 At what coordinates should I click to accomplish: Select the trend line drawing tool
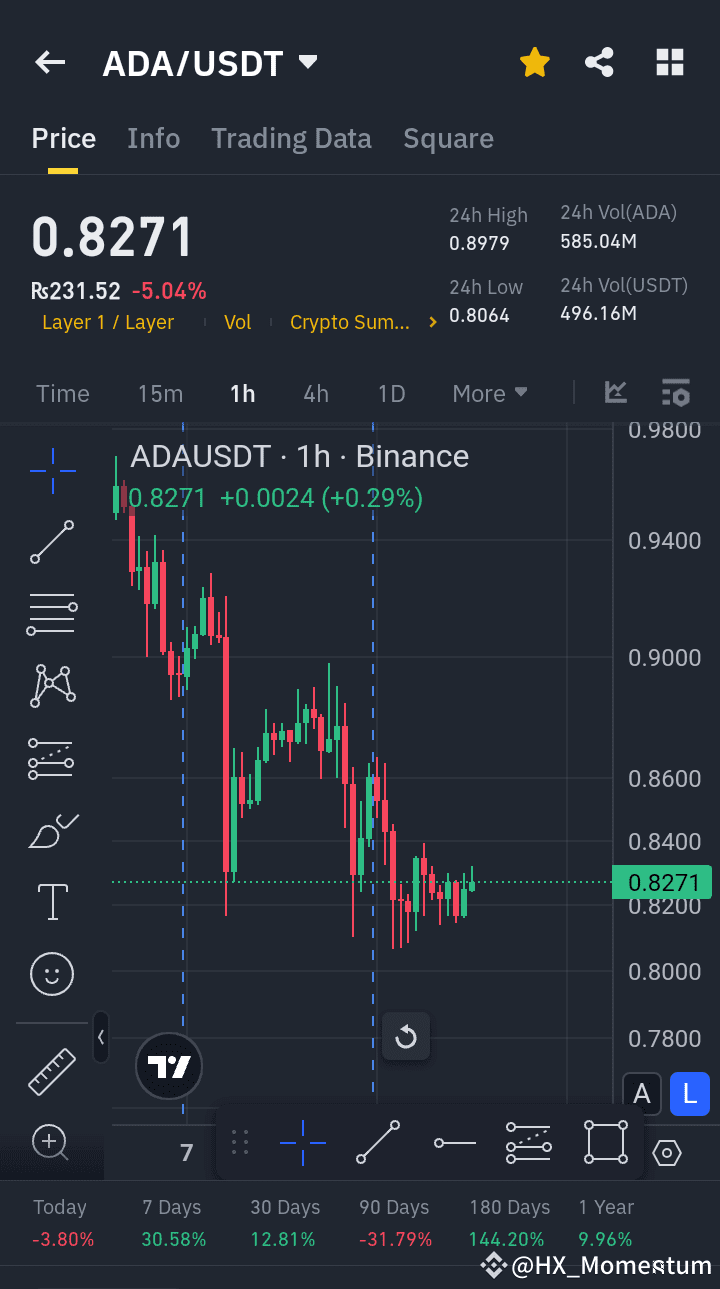click(x=51, y=542)
